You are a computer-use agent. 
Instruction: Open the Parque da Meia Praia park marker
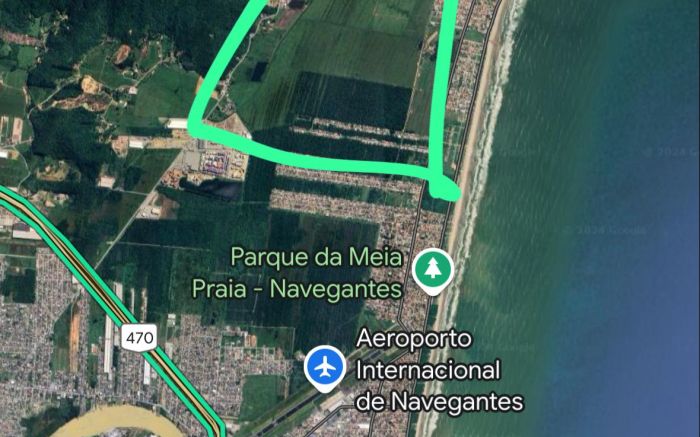coord(433,268)
